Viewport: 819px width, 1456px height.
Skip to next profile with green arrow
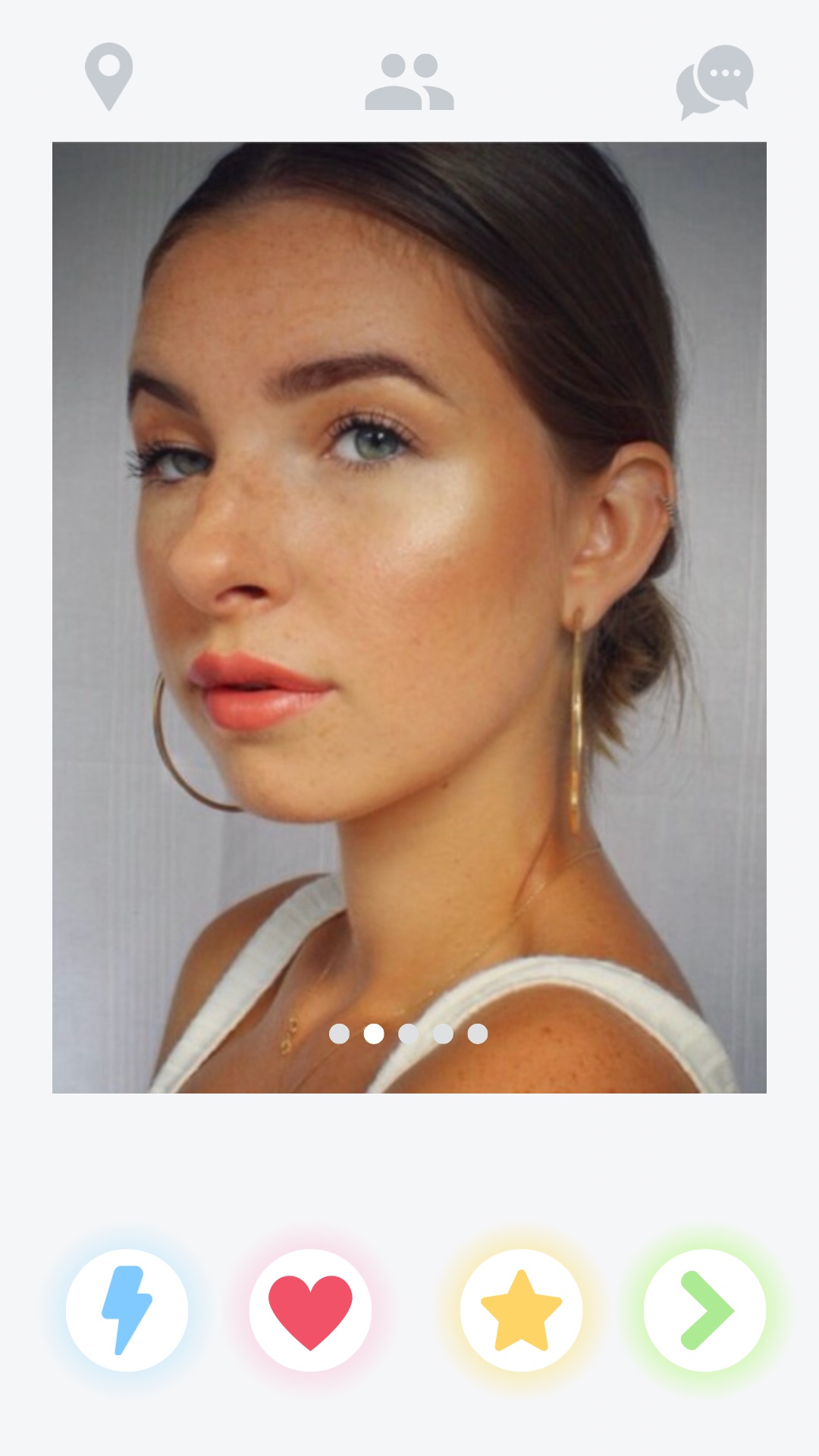(x=704, y=1310)
